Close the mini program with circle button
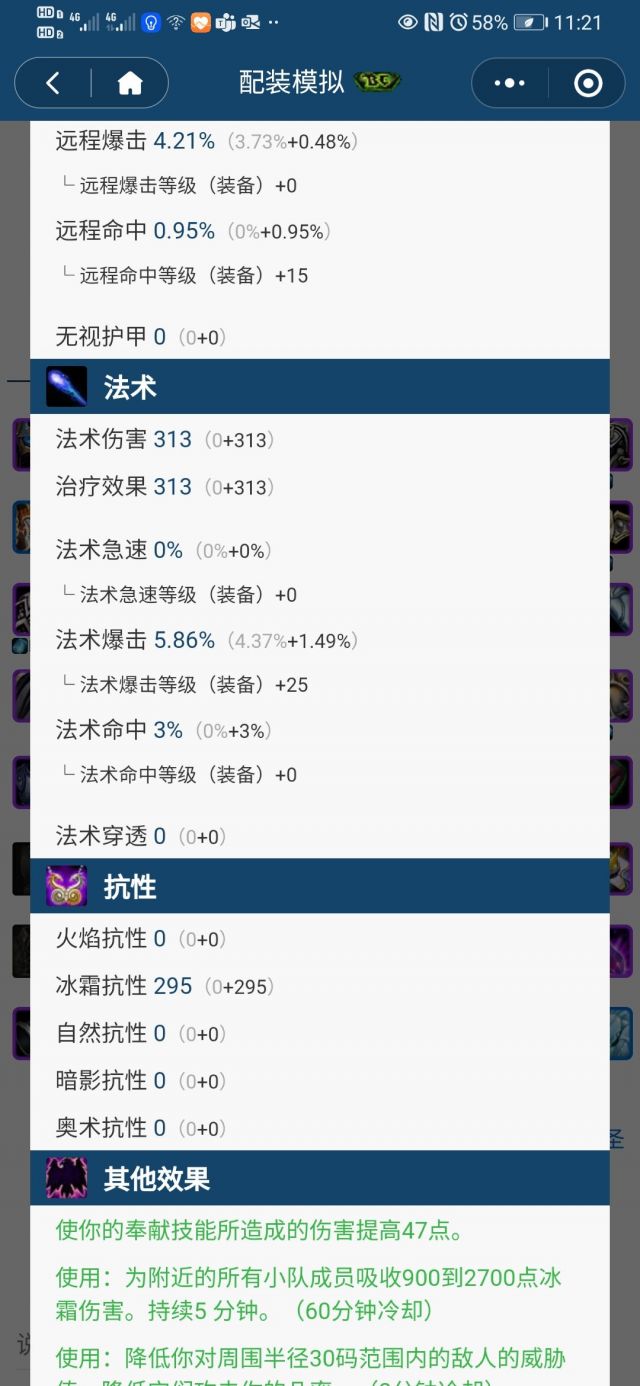The width and height of the screenshot is (640, 1386). click(x=588, y=83)
